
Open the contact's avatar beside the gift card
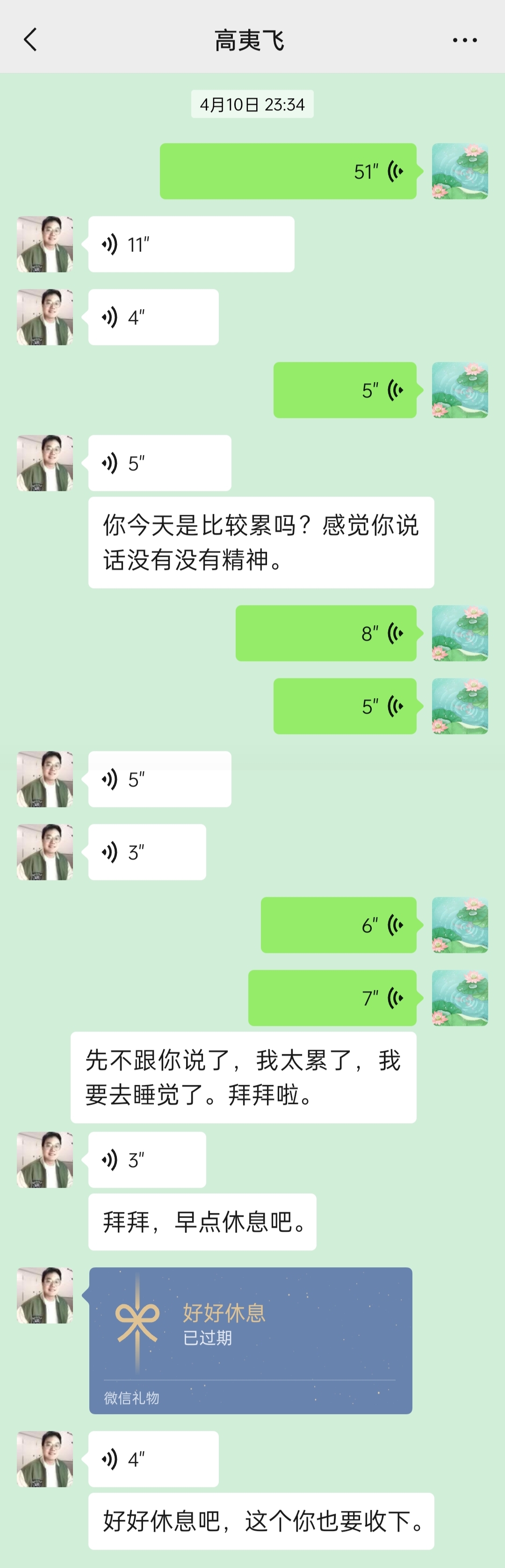tap(45, 1295)
